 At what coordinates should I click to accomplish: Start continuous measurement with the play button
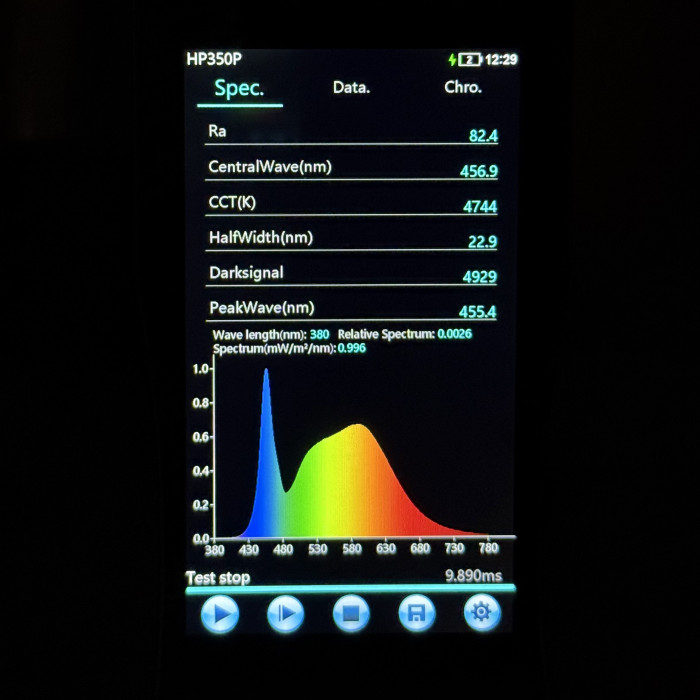(x=220, y=614)
